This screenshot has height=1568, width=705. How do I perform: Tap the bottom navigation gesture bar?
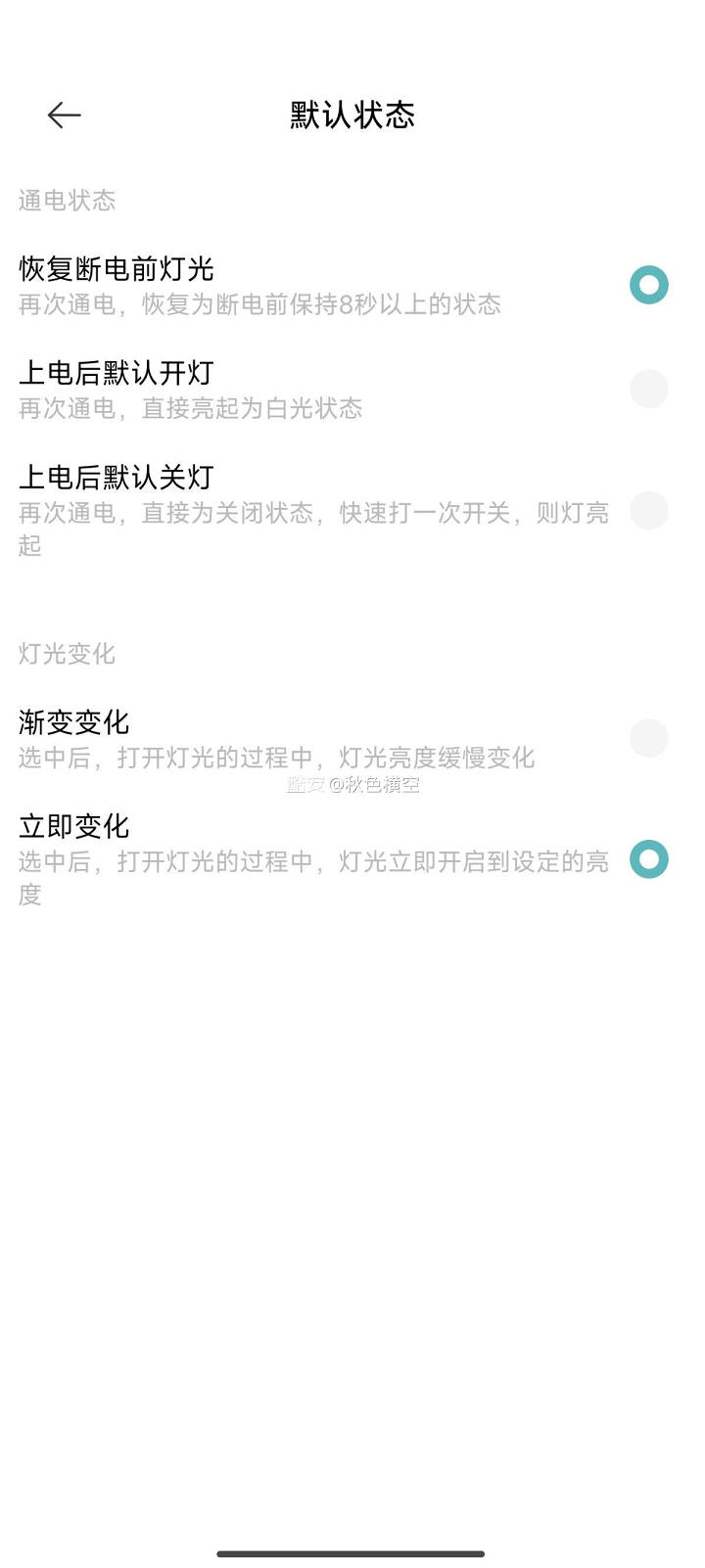pyautogui.click(x=352, y=1553)
